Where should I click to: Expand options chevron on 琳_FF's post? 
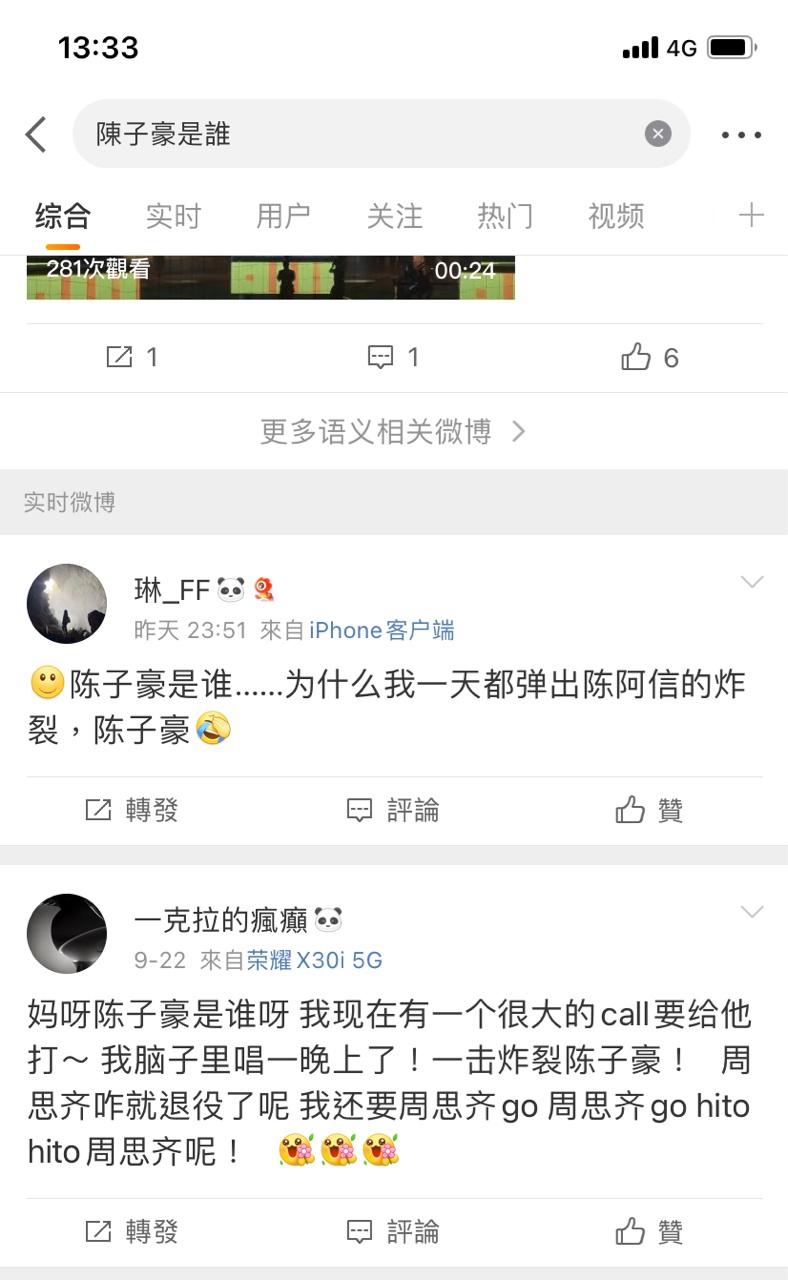751,582
